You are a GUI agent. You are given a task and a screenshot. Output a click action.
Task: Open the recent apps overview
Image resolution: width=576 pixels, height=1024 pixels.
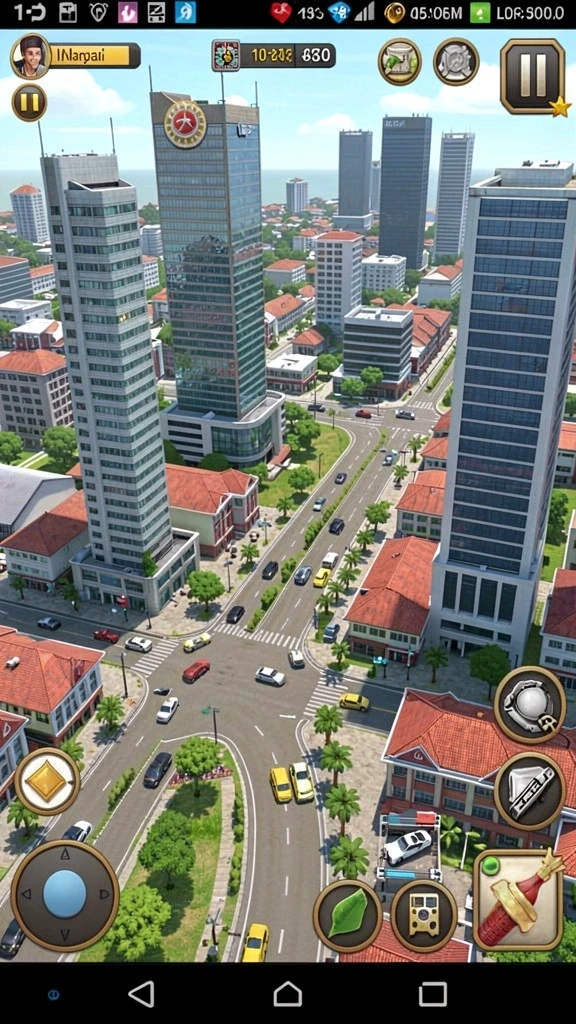click(x=433, y=994)
